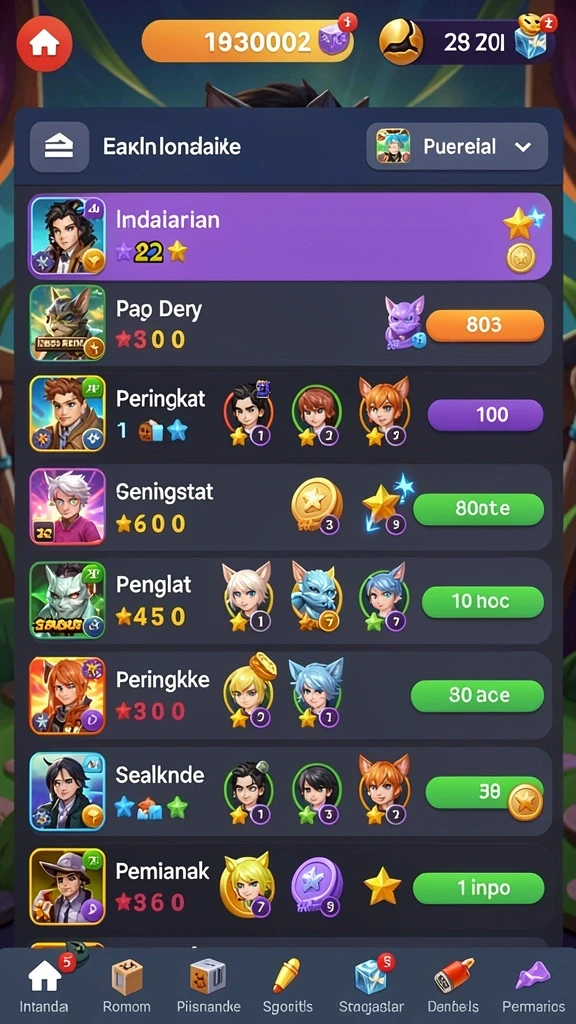Tap the 1 inpo button

click(479, 888)
